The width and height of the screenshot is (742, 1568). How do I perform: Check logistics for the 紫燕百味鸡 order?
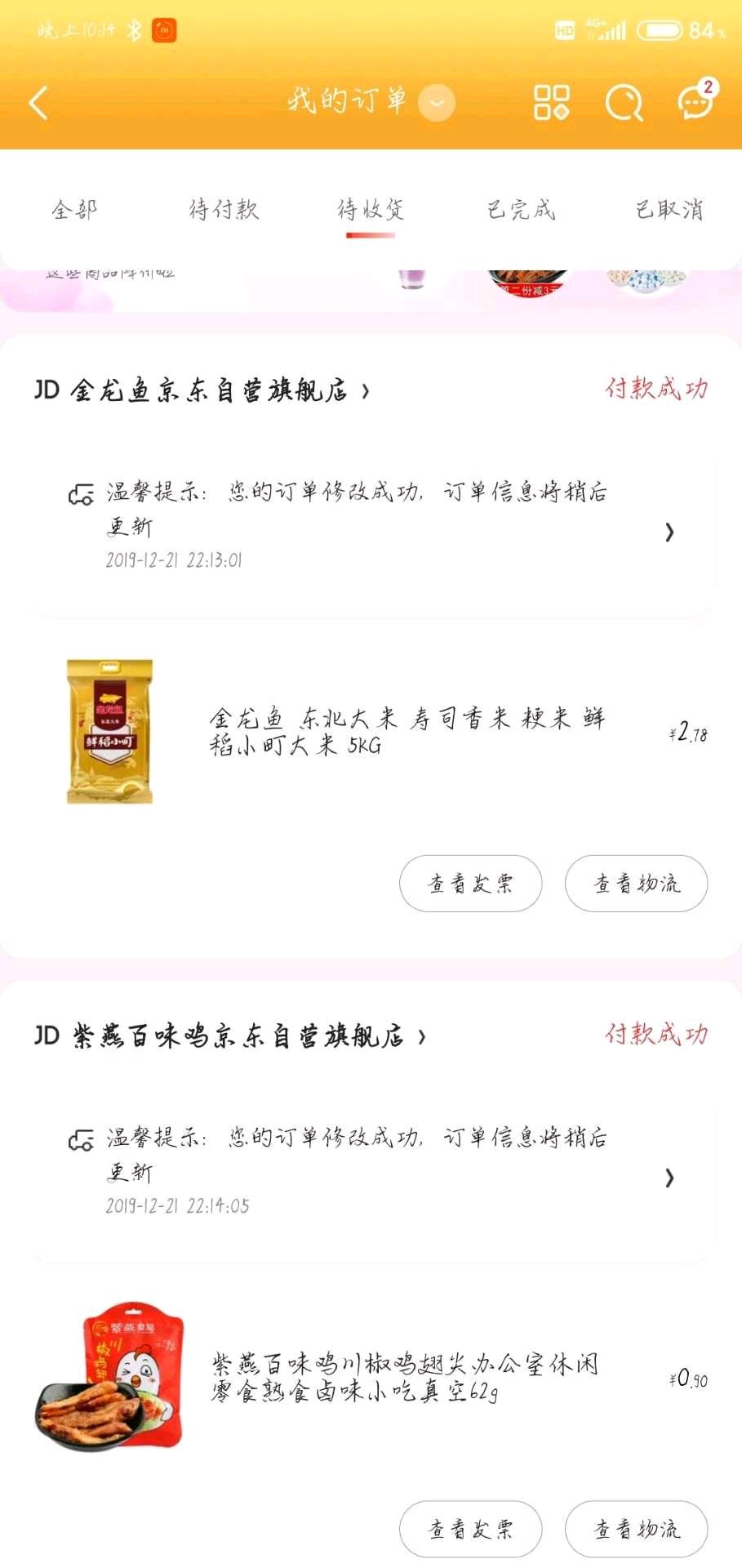[x=636, y=1529]
